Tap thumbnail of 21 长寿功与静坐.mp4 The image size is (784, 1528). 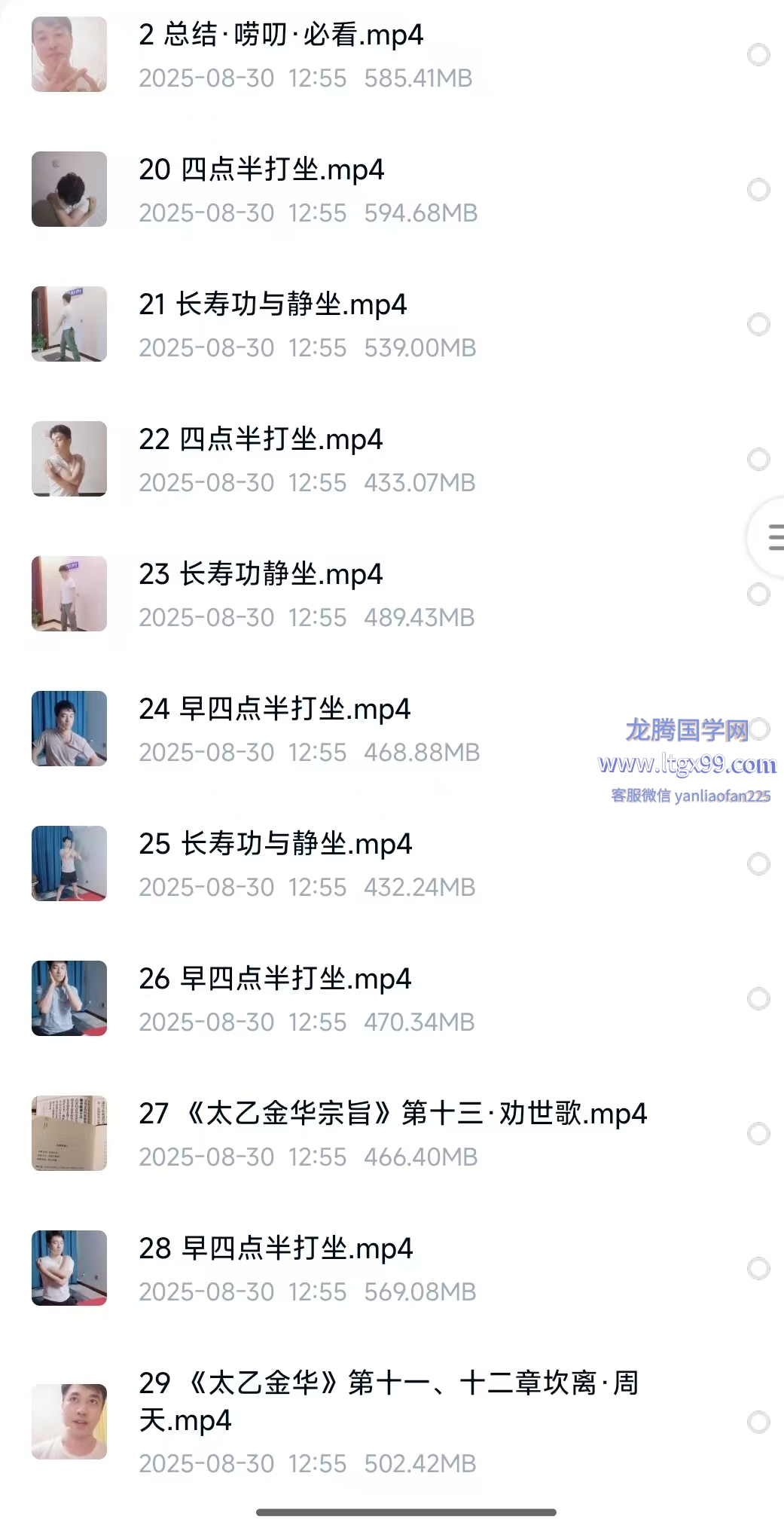pos(69,325)
